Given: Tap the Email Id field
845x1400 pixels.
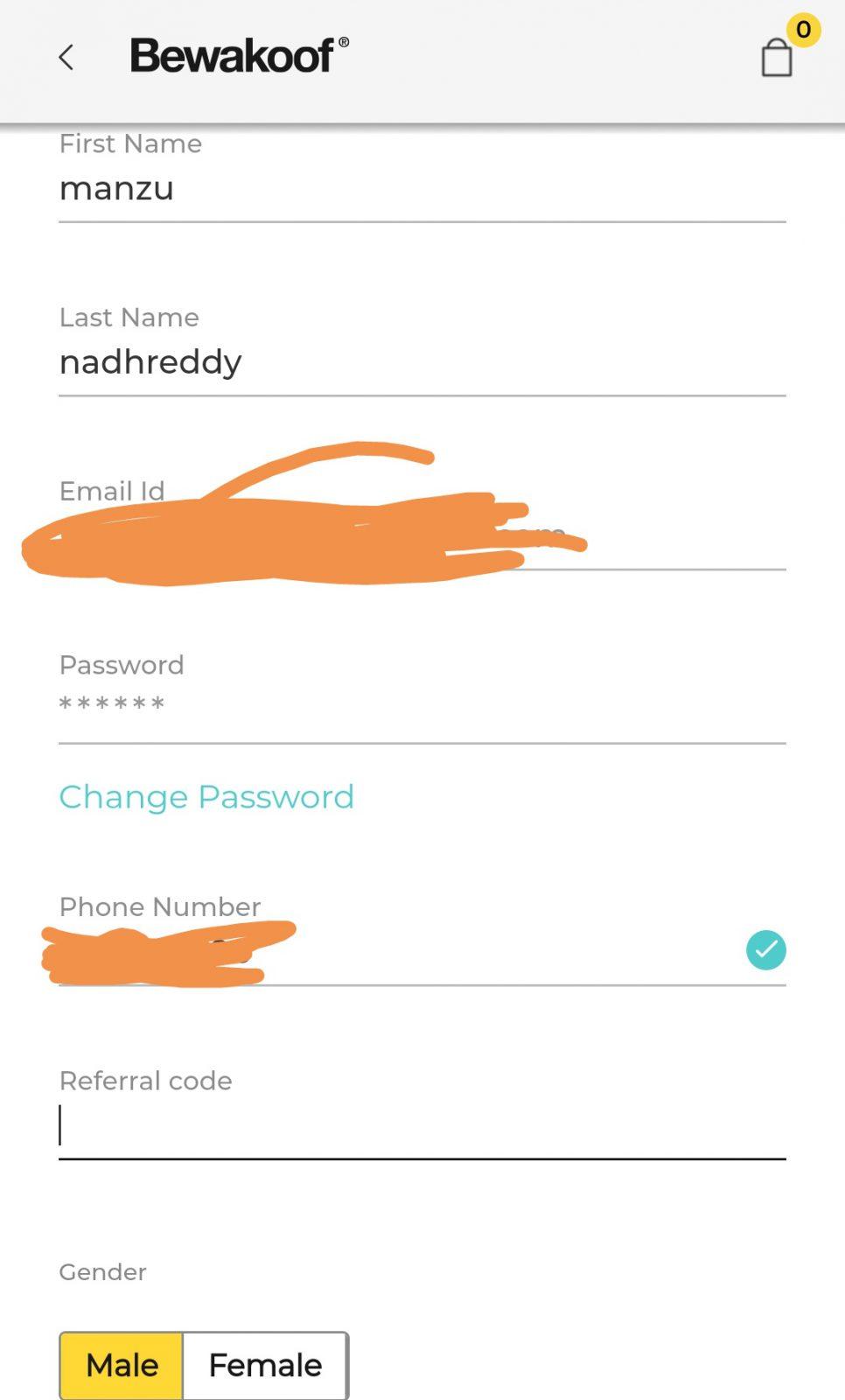Looking at the screenshot, I should point(420,535).
